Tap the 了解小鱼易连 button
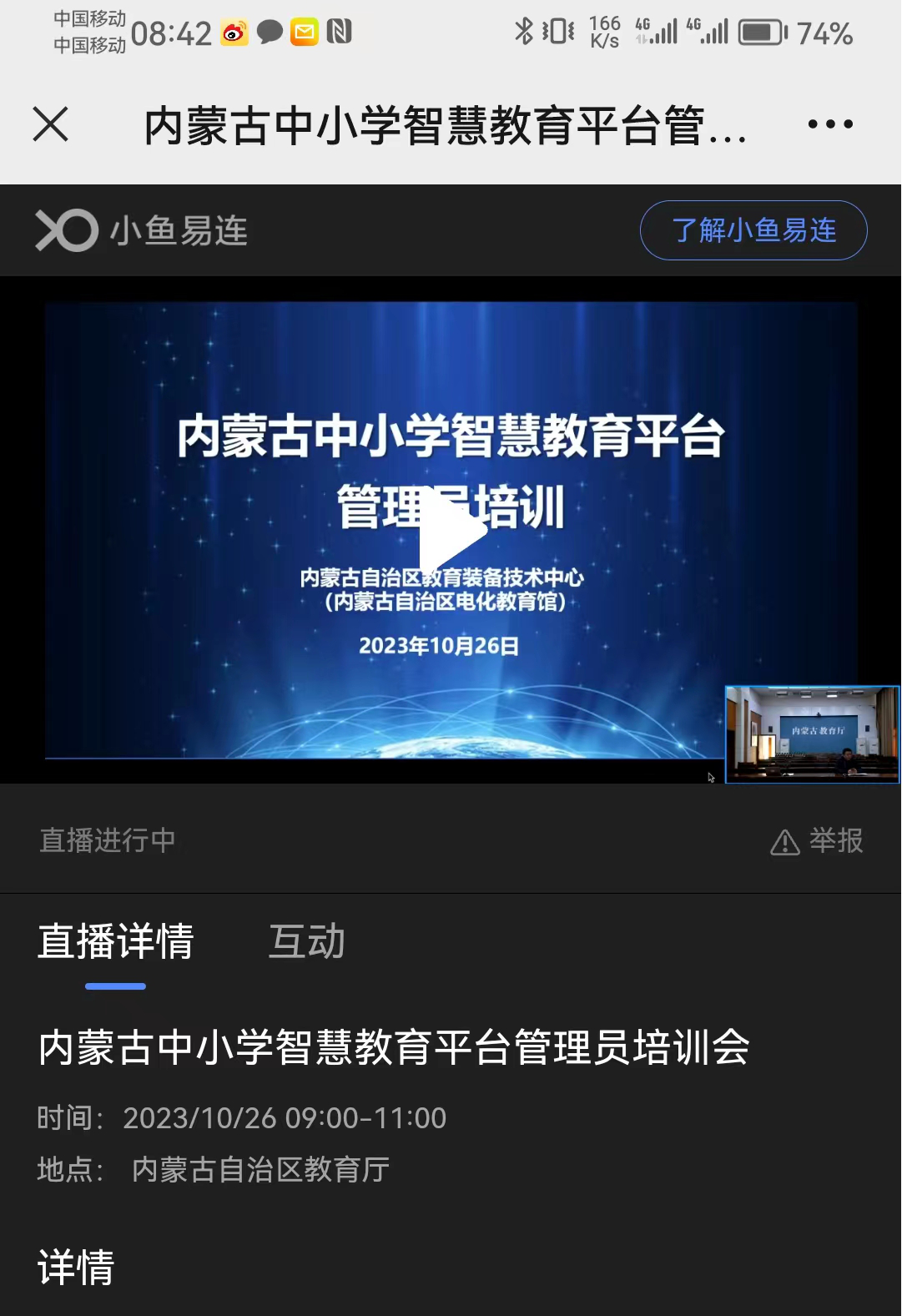 coord(753,230)
